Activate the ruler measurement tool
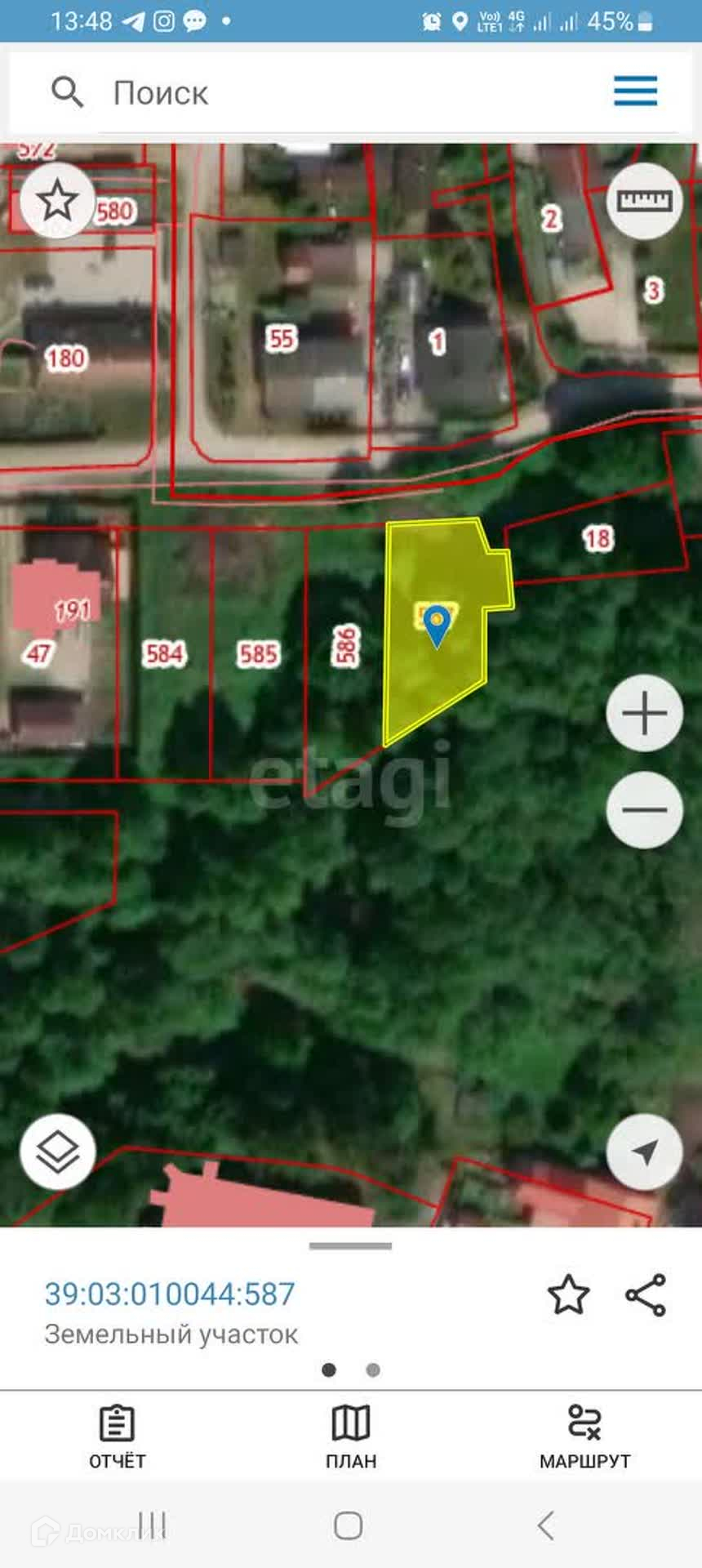This screenshot has width=702, height=1568. [644, 201]
